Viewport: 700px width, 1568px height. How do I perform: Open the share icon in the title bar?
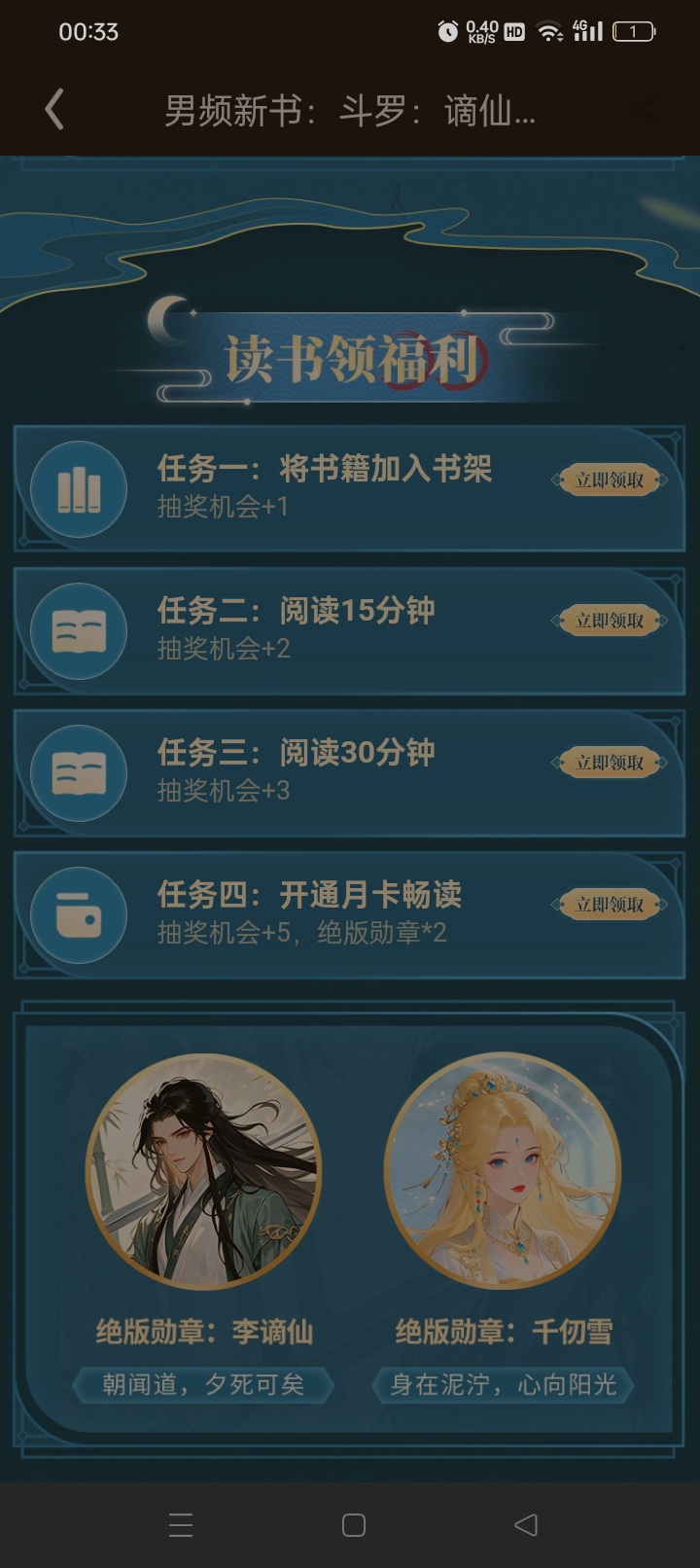tap(645, 110)
